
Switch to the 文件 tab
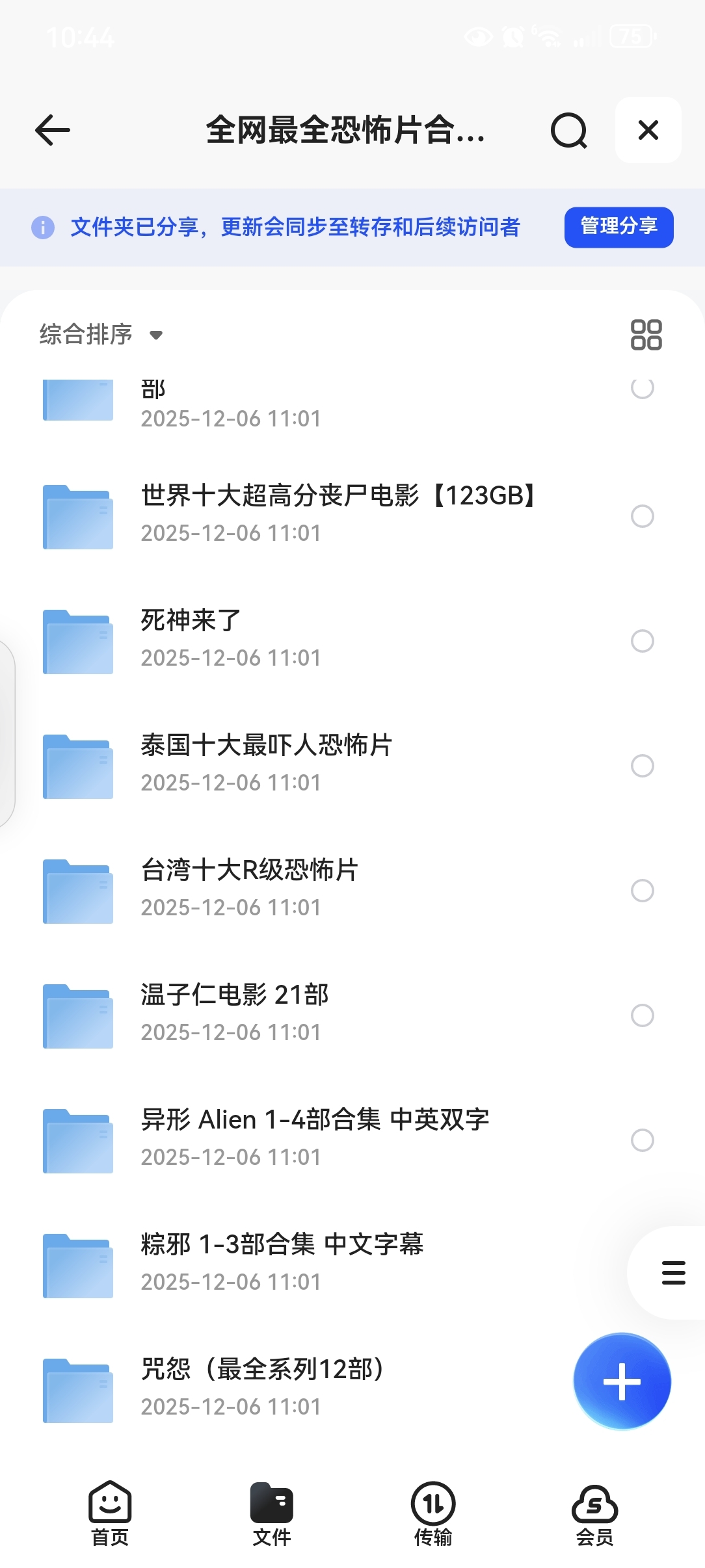[272, 1513]
